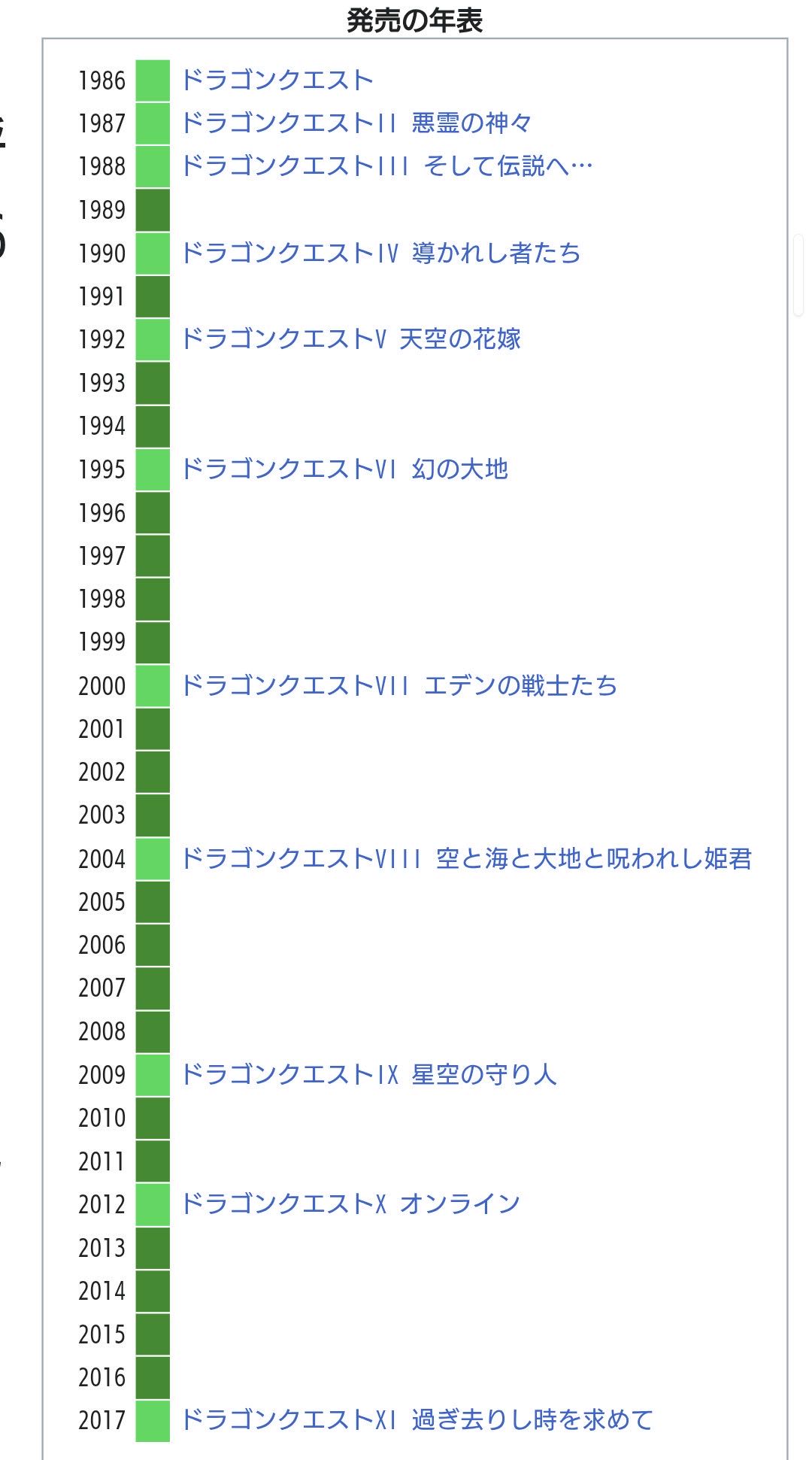Viewport: 812px width, 1460px height.
Task: Open ドラゴンクエストVIII 空と海と大地と呪われし姫君 link
Action: point(466,859)
